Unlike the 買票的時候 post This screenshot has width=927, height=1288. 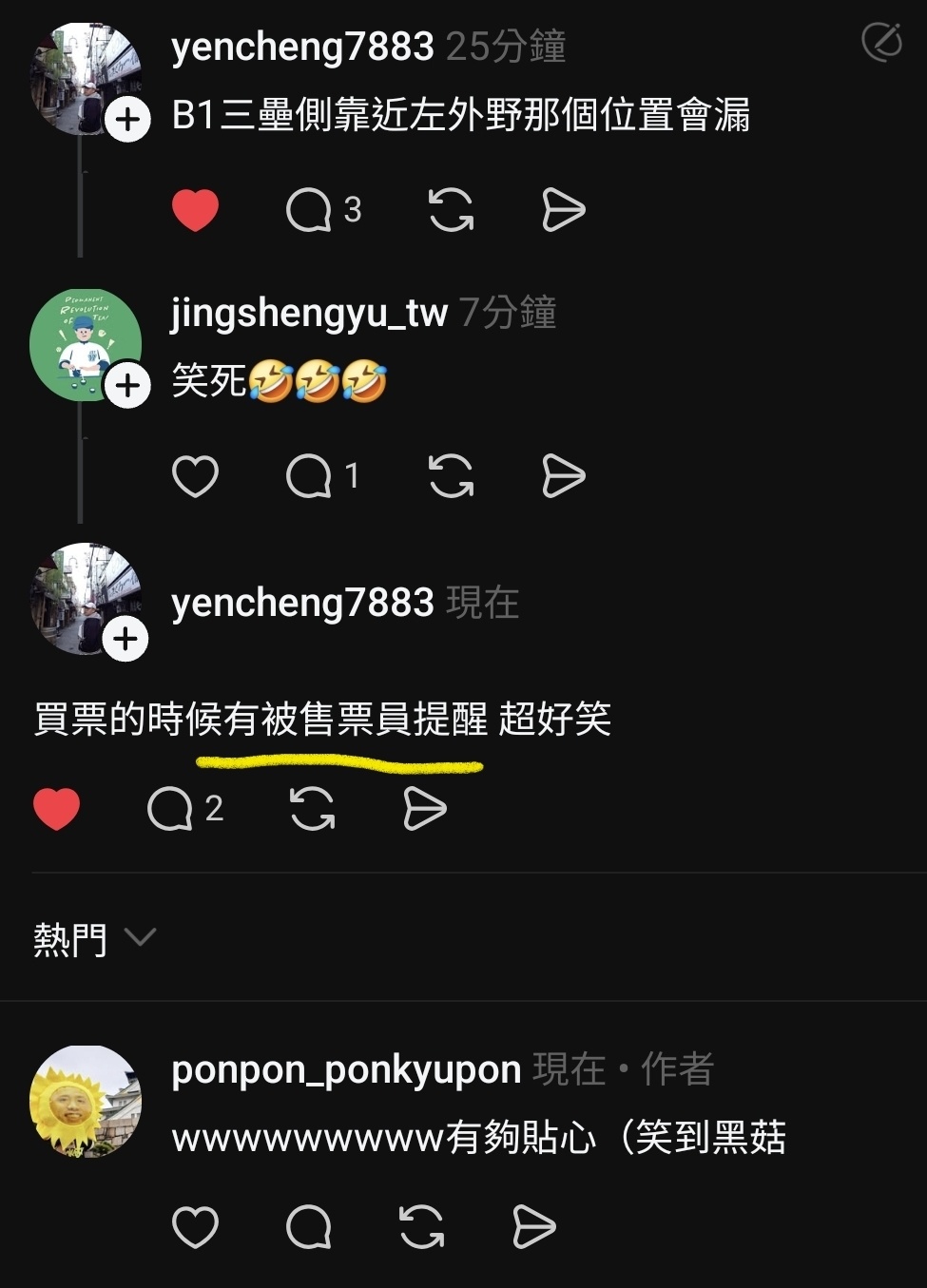(57, 809)
